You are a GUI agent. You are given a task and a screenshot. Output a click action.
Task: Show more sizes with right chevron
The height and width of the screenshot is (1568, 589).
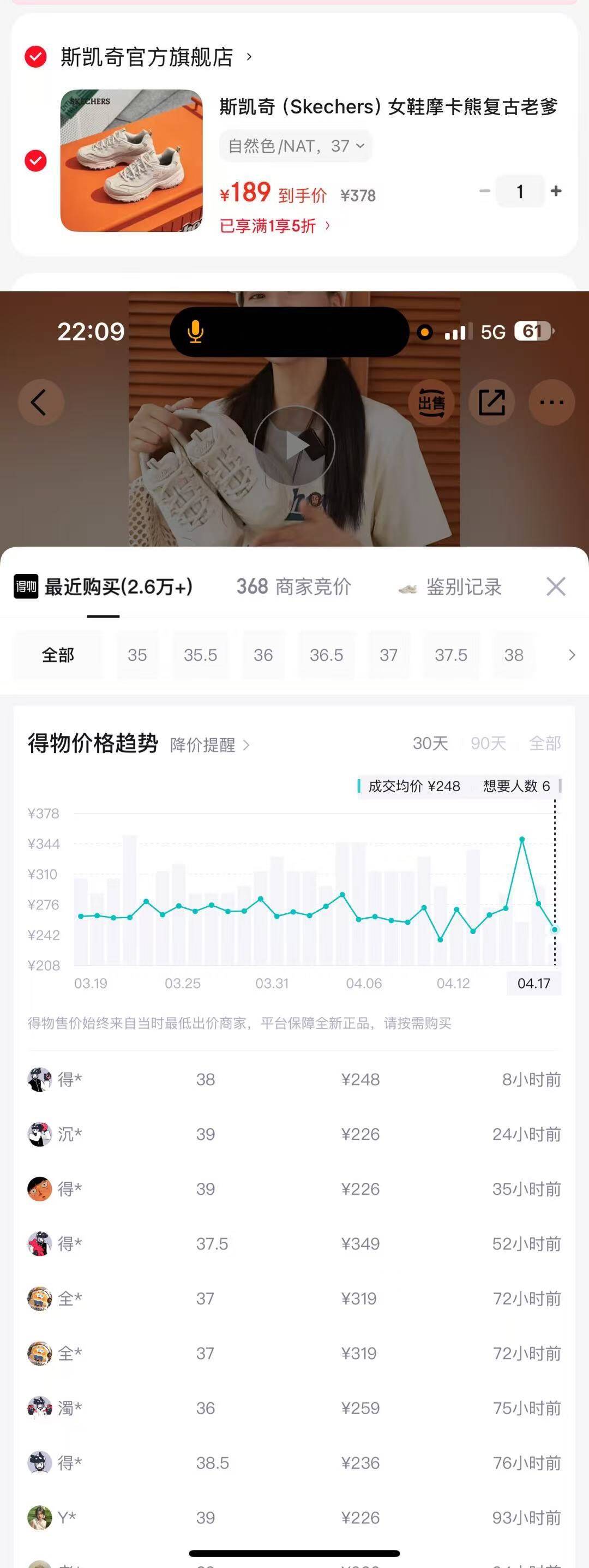point(572,655)
